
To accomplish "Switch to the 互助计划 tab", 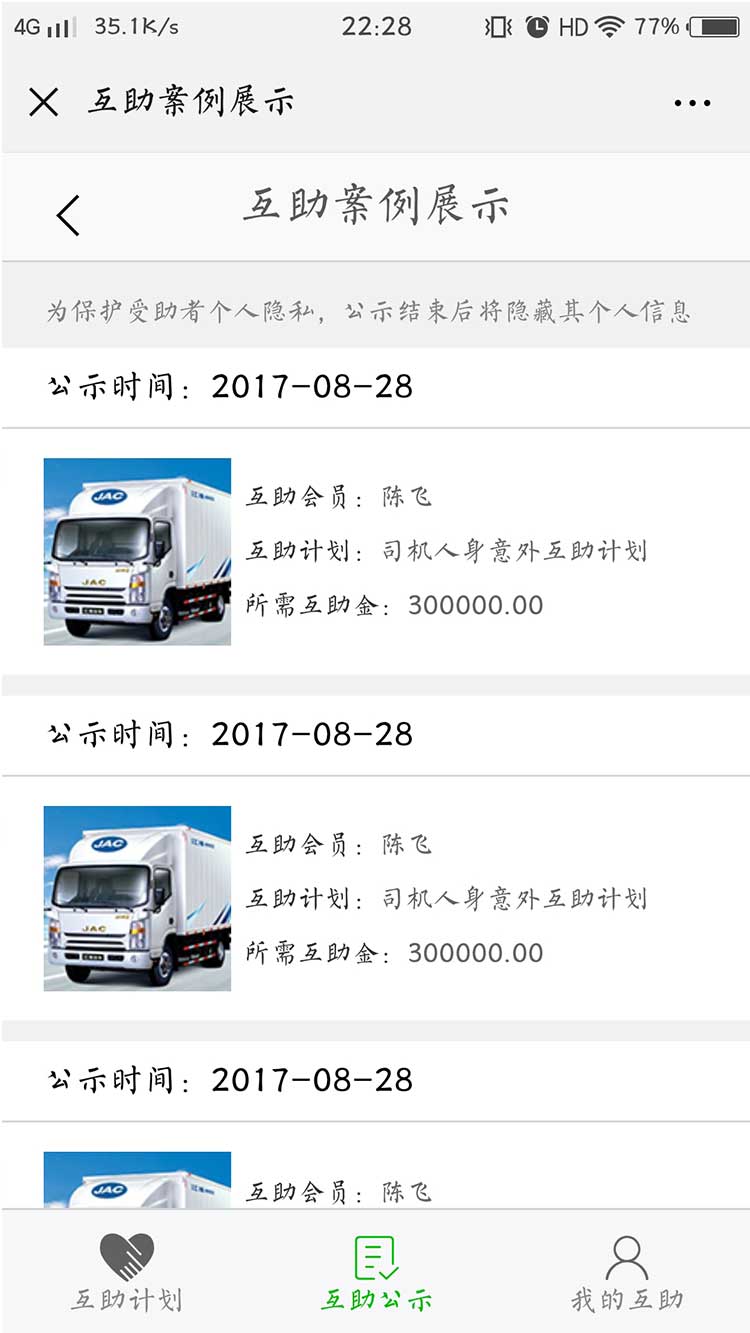I will pos(126,1273).
